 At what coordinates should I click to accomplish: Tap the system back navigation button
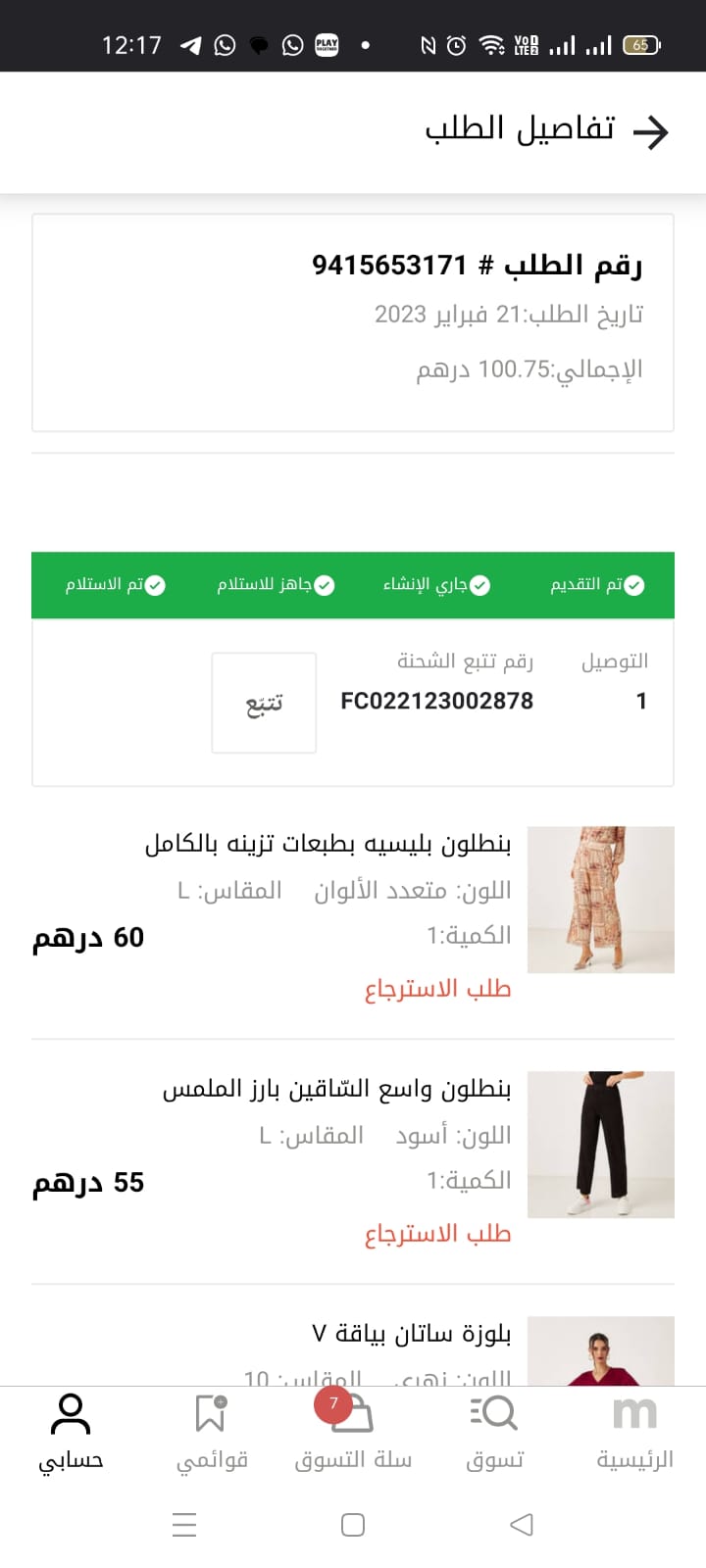[522, 1525]
